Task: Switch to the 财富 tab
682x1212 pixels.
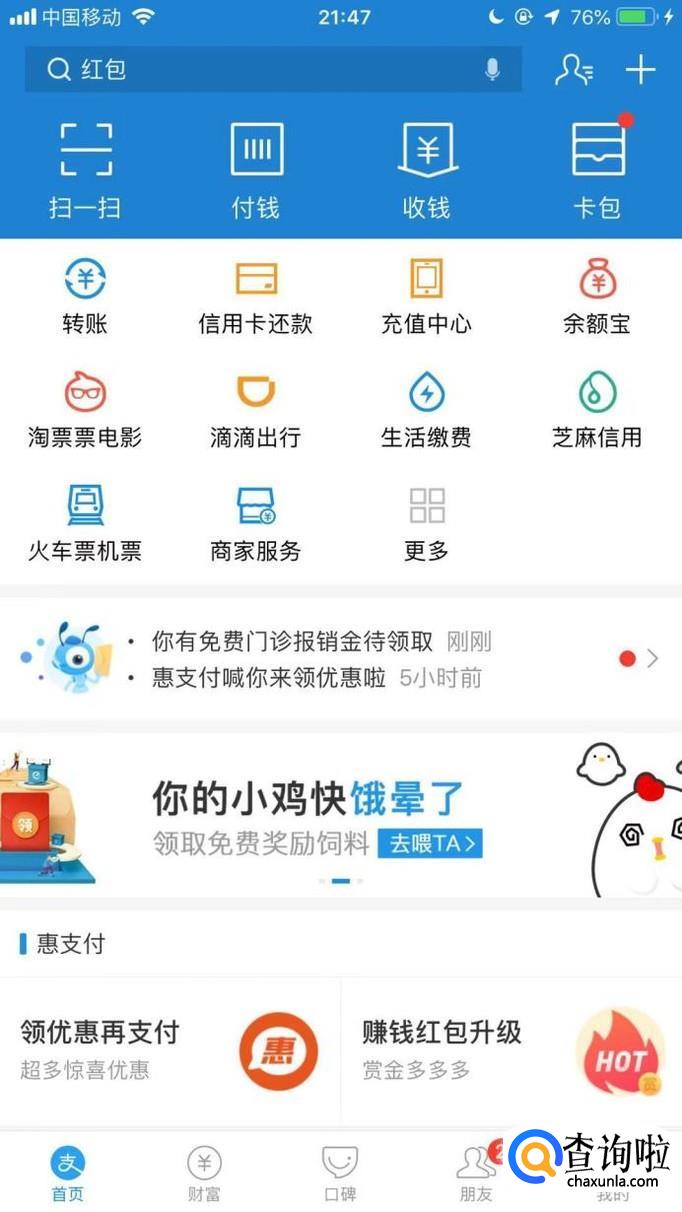Action: point(204,1174)
